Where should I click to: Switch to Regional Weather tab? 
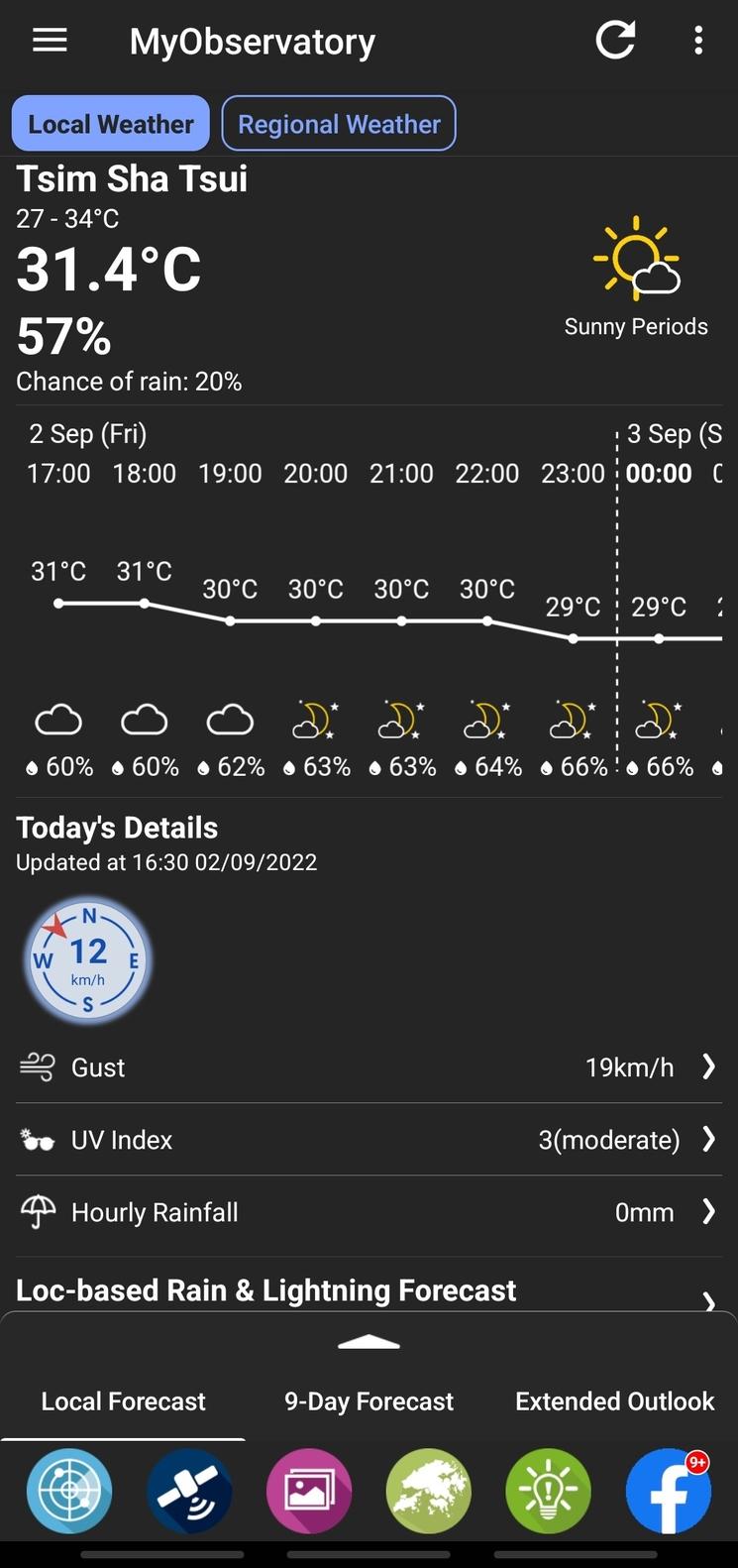(x=339, y=124)
